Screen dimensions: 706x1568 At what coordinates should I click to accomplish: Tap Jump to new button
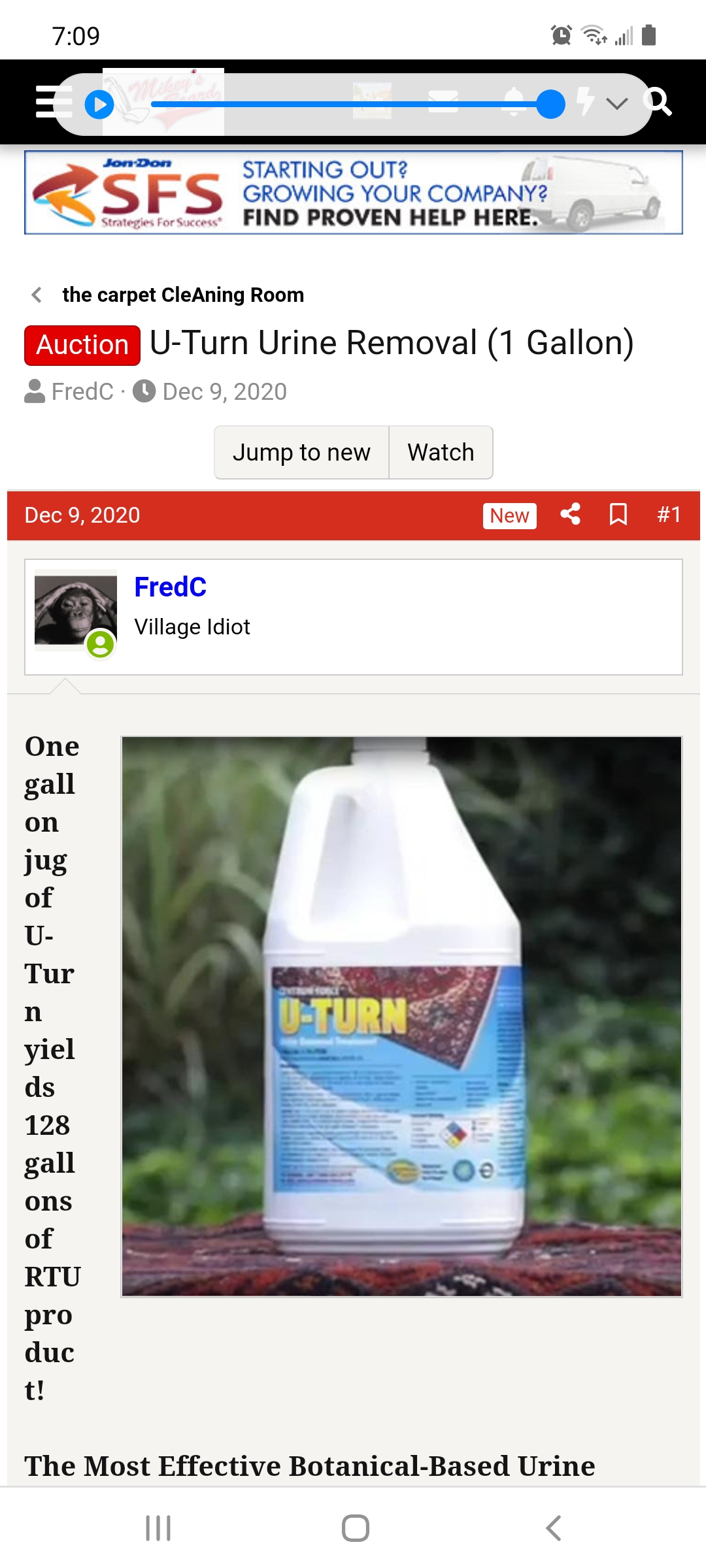(301, 452)
